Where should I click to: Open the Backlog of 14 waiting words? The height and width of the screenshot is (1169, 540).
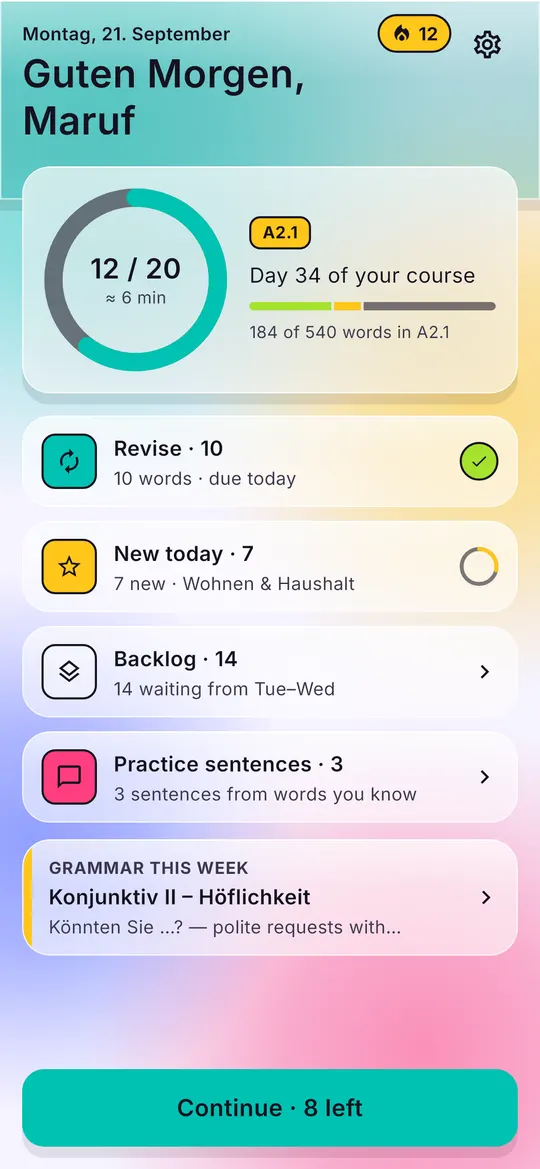pyautogui.click(x=270, y=672)
